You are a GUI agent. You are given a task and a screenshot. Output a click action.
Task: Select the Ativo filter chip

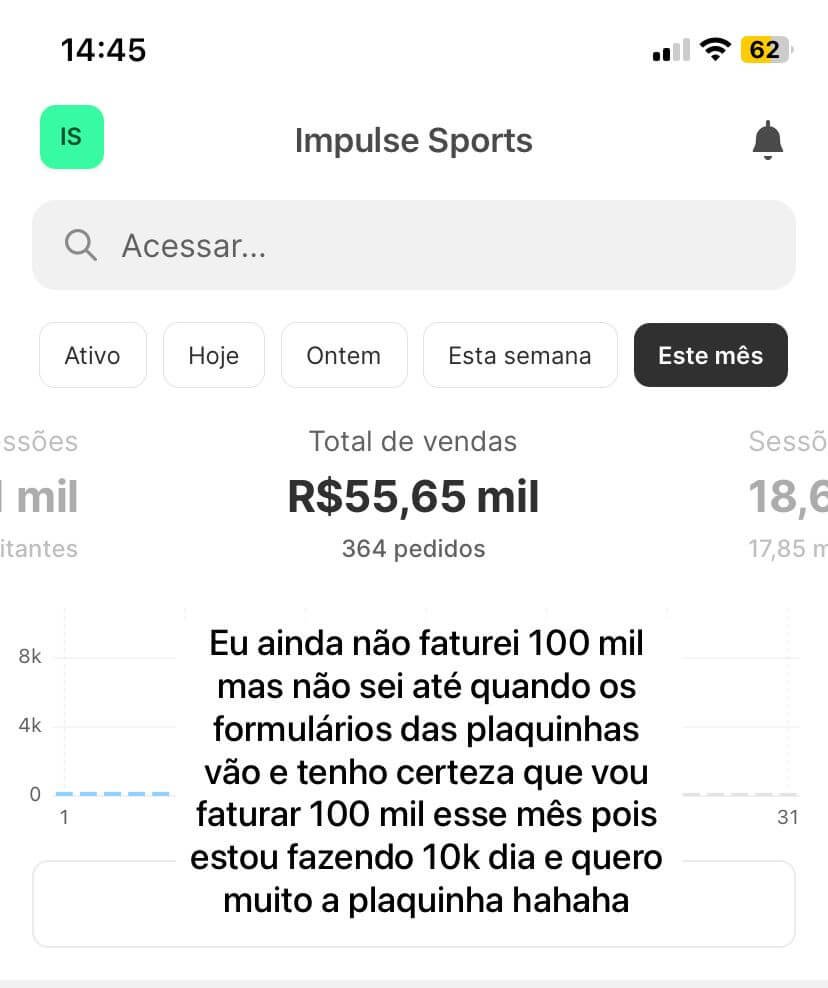(x=92, y=355)
